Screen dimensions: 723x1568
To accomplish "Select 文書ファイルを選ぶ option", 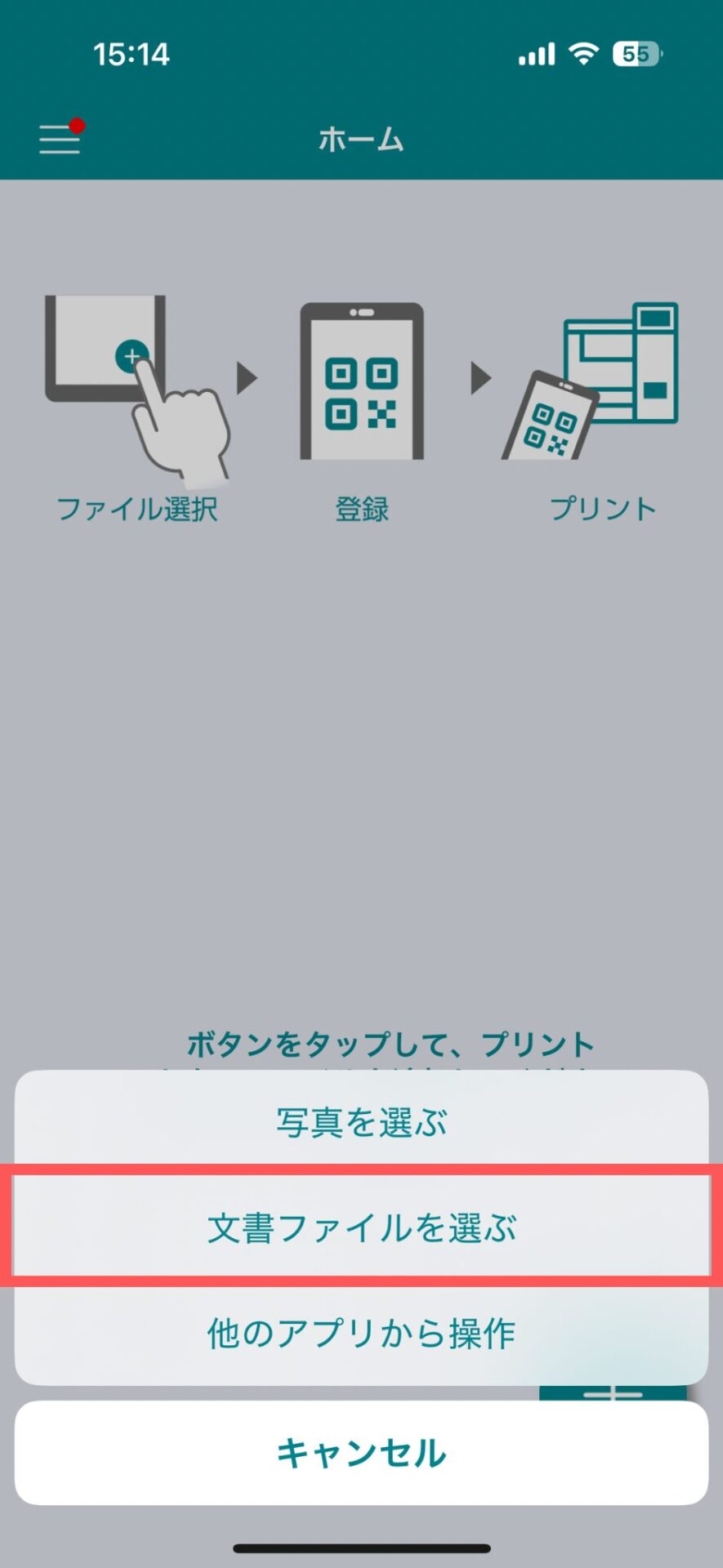I will pyautogui.click(x=361, y=1227).
